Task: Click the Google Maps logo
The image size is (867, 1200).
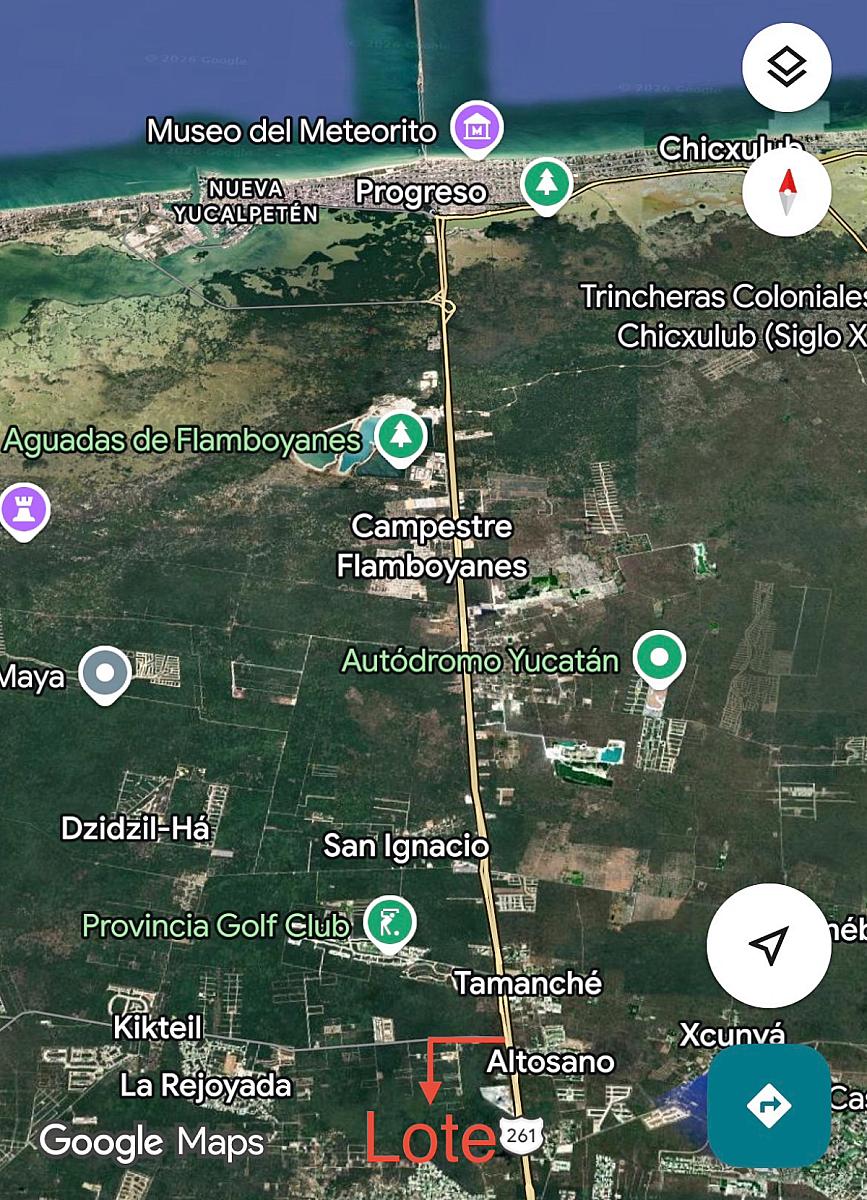Action: [148, 1140]
